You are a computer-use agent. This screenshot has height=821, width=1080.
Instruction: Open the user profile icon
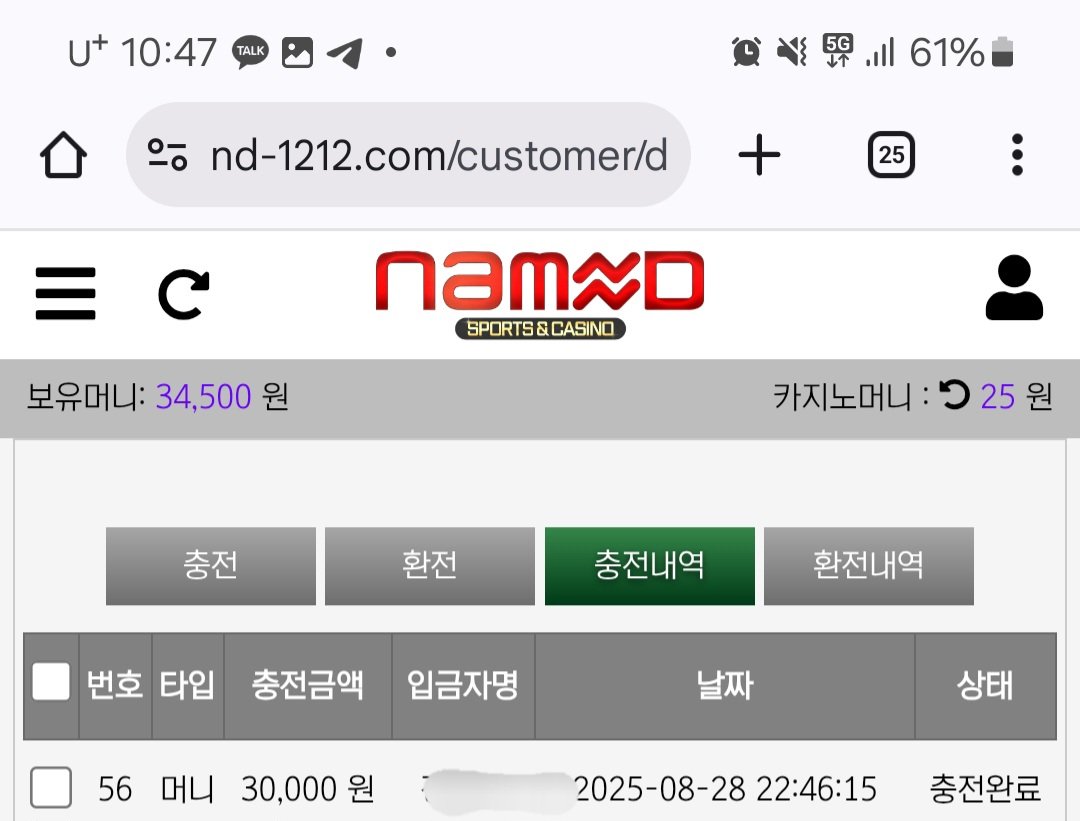tap(1013, 289)
